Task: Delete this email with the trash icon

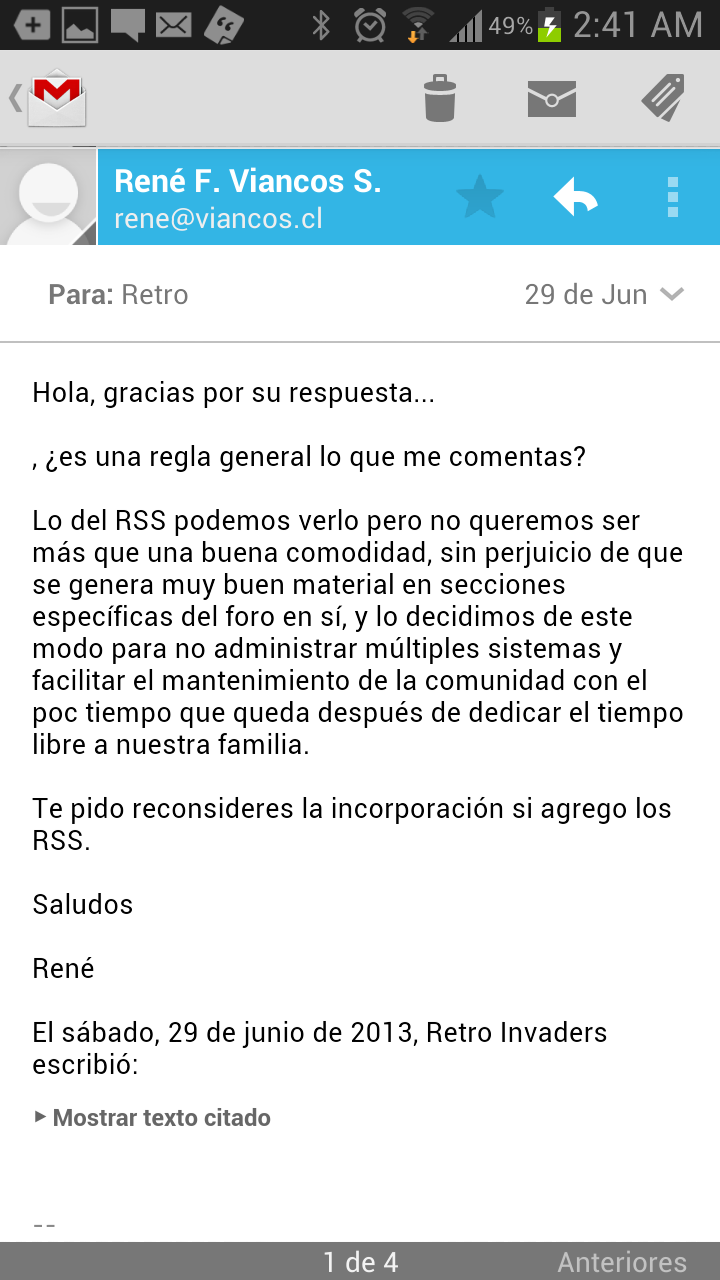Action: click(440, 98)
